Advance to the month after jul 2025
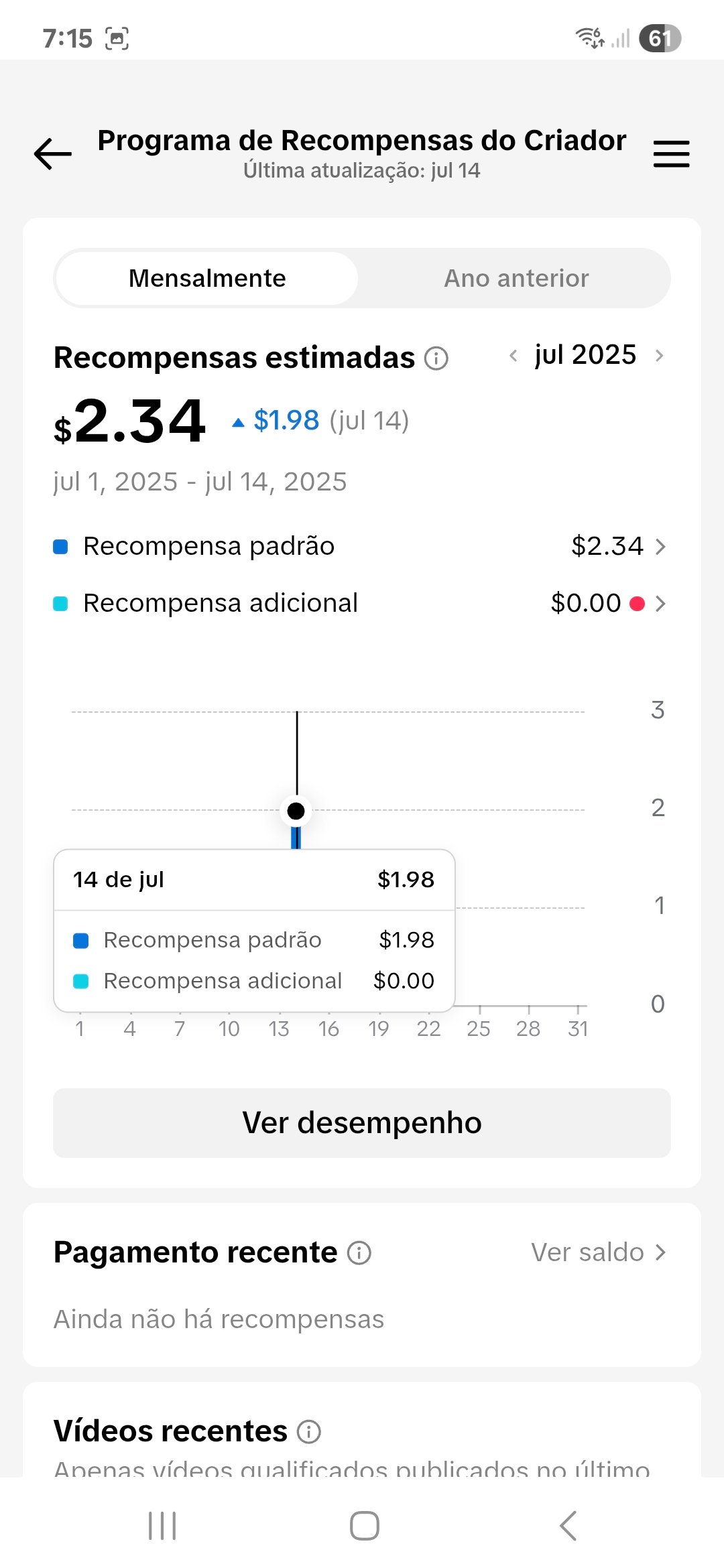Screen dimensions: 724x1568 (x=660, y=356)
